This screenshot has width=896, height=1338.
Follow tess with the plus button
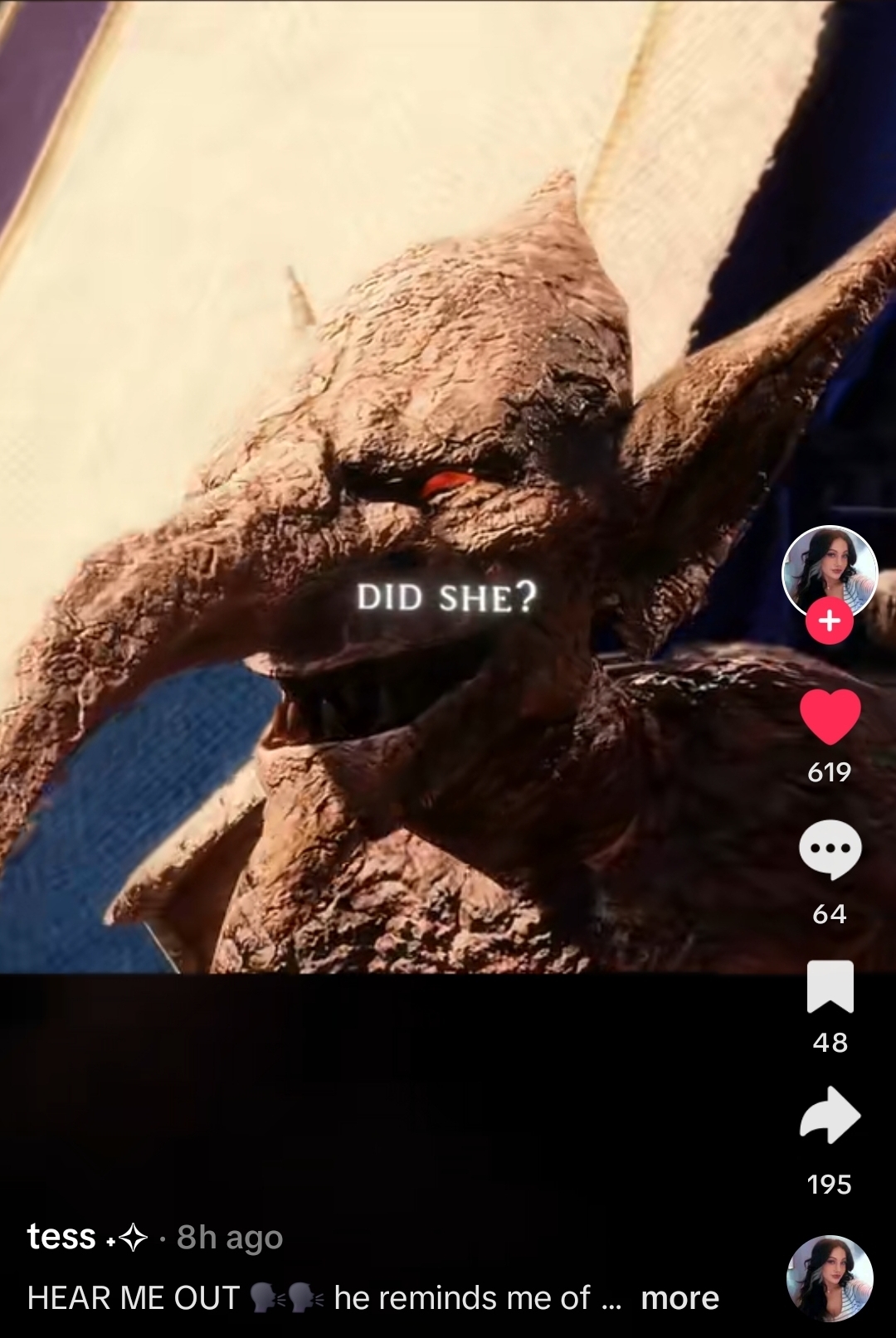(830, 620)
